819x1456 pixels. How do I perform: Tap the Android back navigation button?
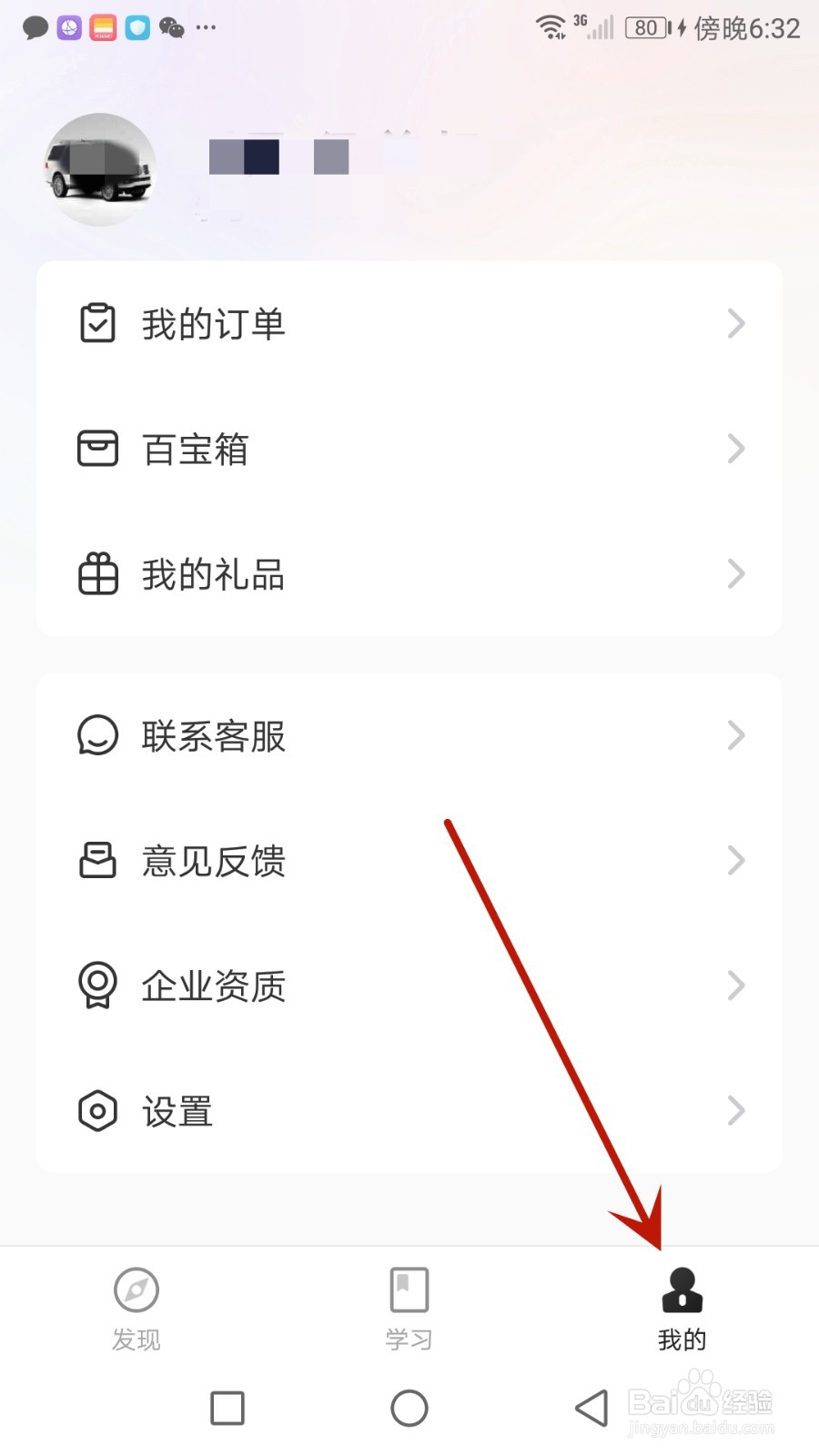pos(591,1408)
